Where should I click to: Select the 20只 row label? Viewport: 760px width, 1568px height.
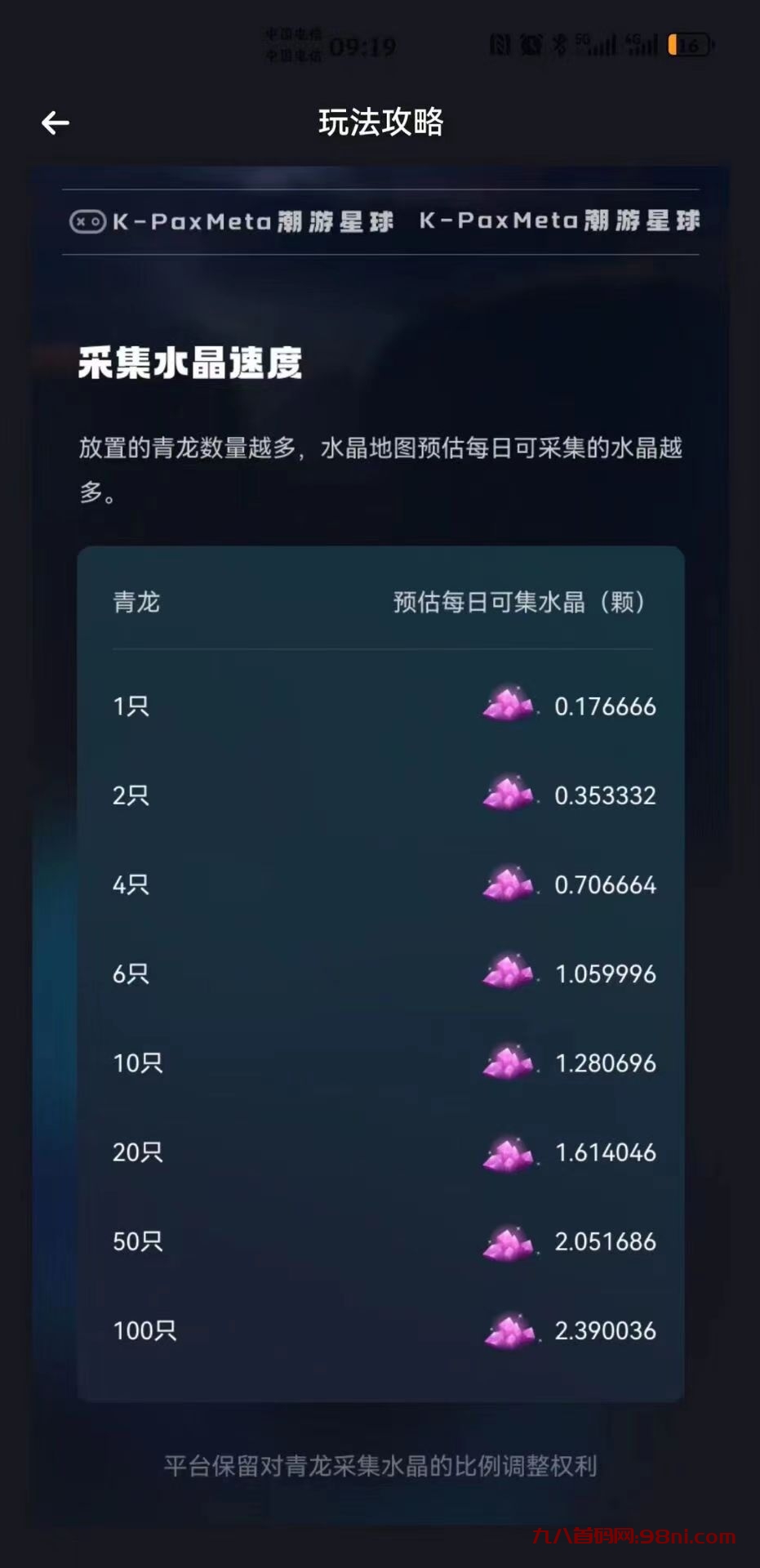tap(136, 1152)
